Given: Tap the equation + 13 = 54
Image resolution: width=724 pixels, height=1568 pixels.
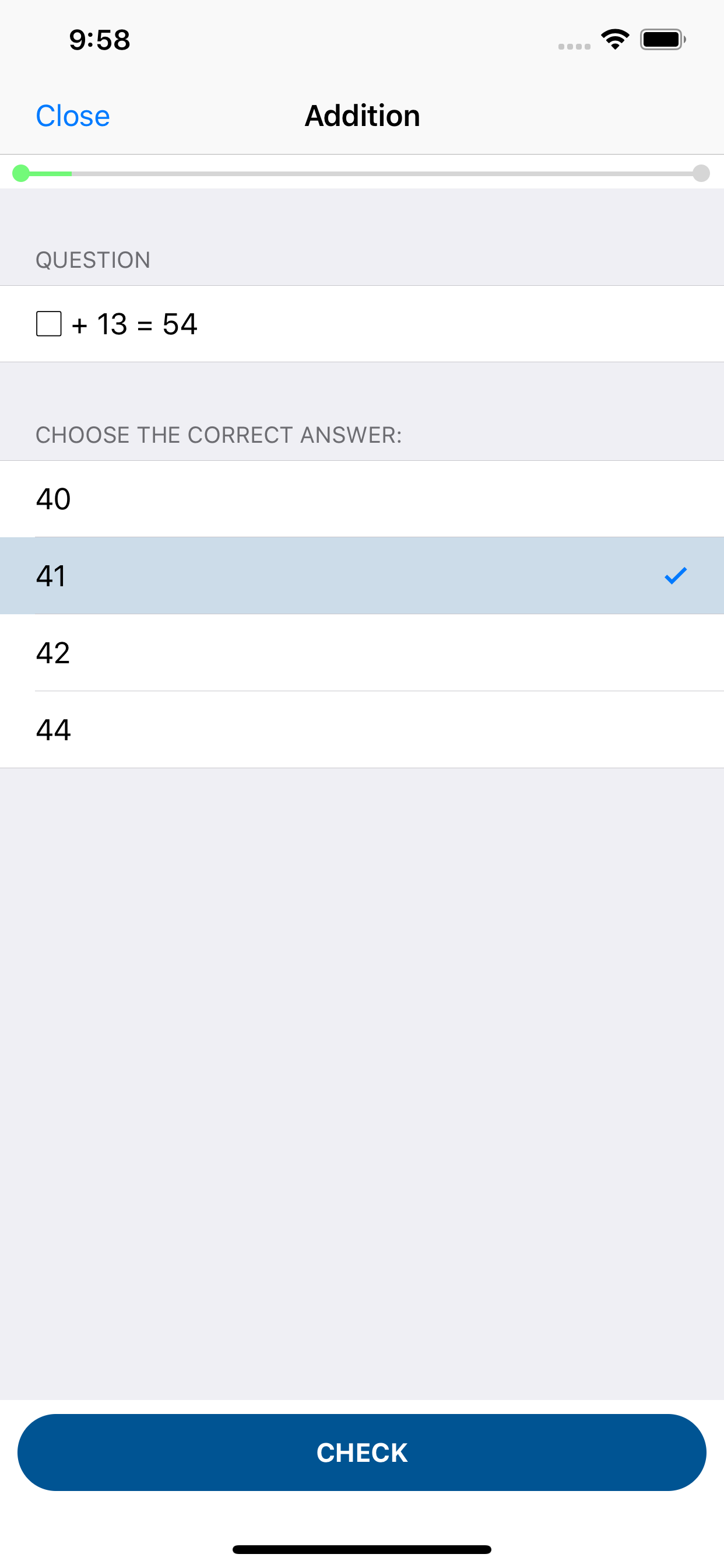Looking at the screenshot, I should [117, 323].
